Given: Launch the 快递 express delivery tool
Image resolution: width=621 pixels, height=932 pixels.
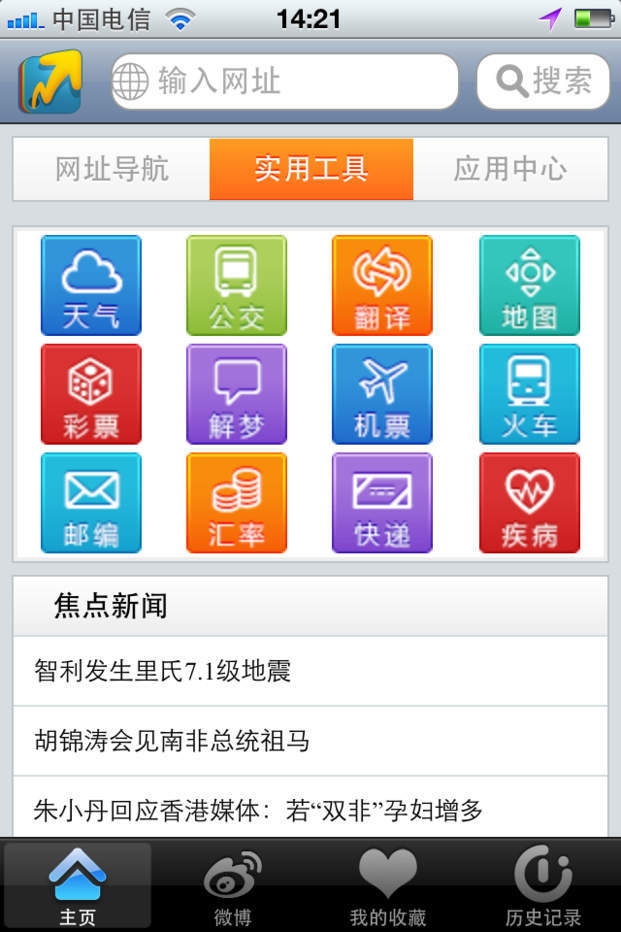Looking at the screenshot, I should 382,503.
